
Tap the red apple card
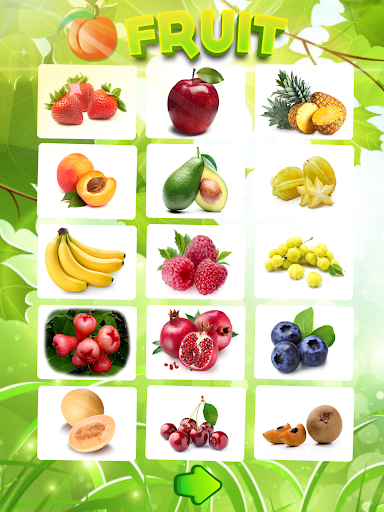(x=195, y=102)
